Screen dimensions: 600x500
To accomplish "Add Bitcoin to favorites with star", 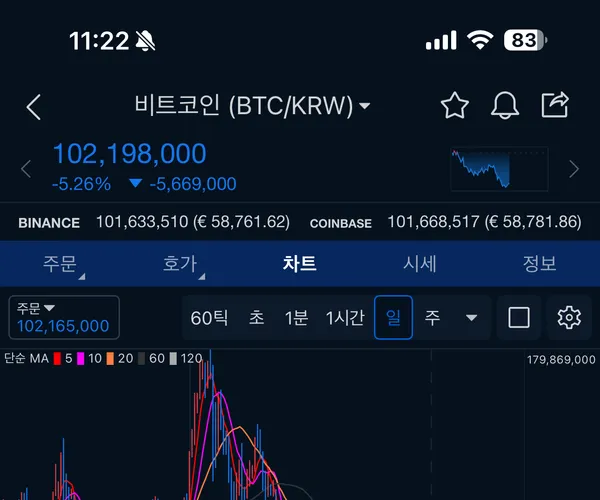I will [x=455, y=106].
